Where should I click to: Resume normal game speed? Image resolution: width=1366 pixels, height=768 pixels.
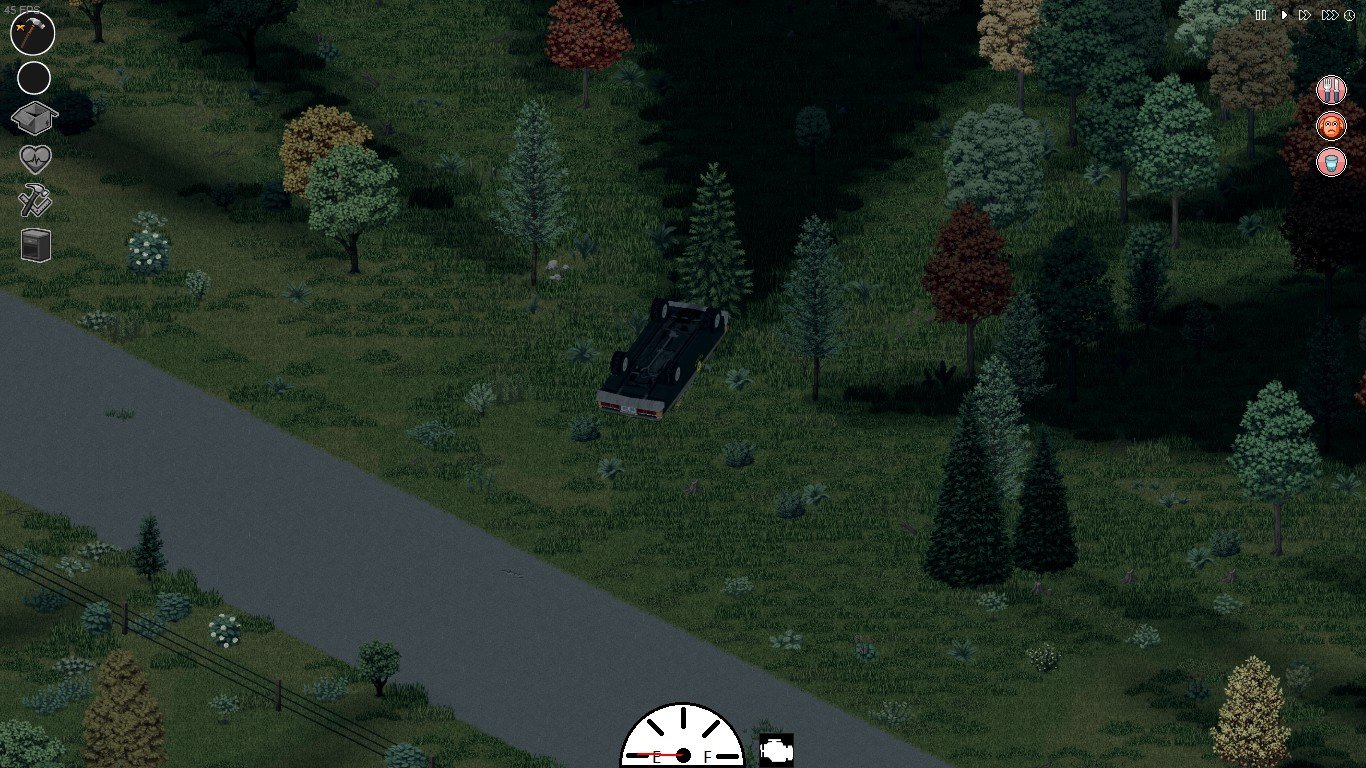coord(1284,15)
